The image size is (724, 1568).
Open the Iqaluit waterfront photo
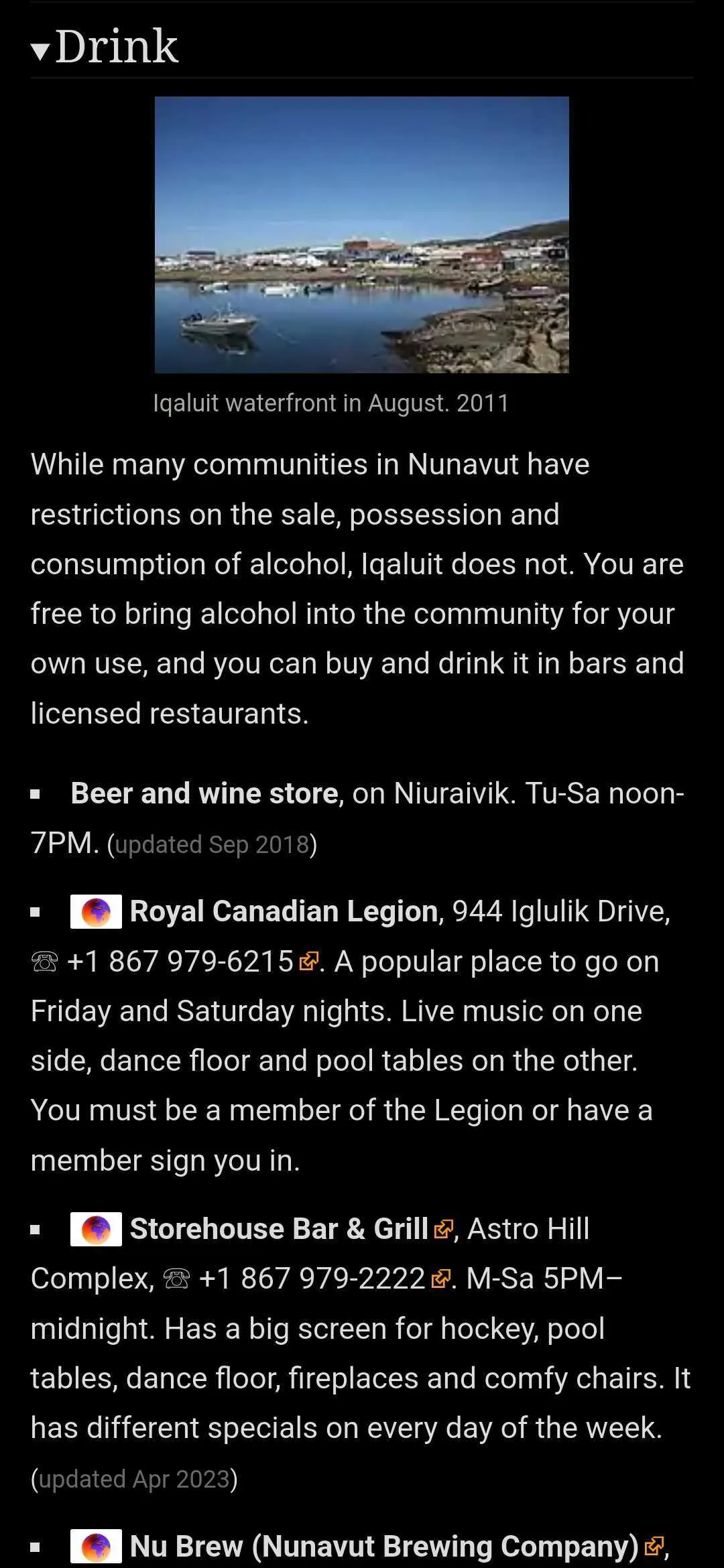[361, 235]
